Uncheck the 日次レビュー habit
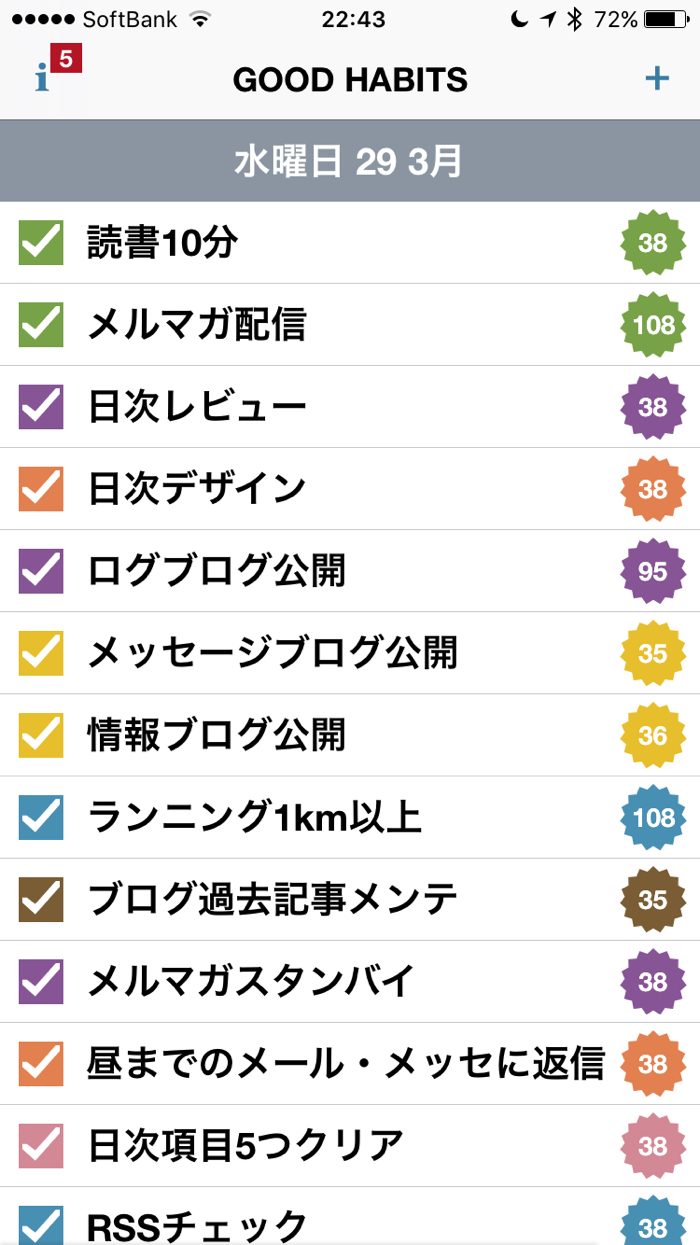The image size is (700, 1245). (x=41, y=407)
